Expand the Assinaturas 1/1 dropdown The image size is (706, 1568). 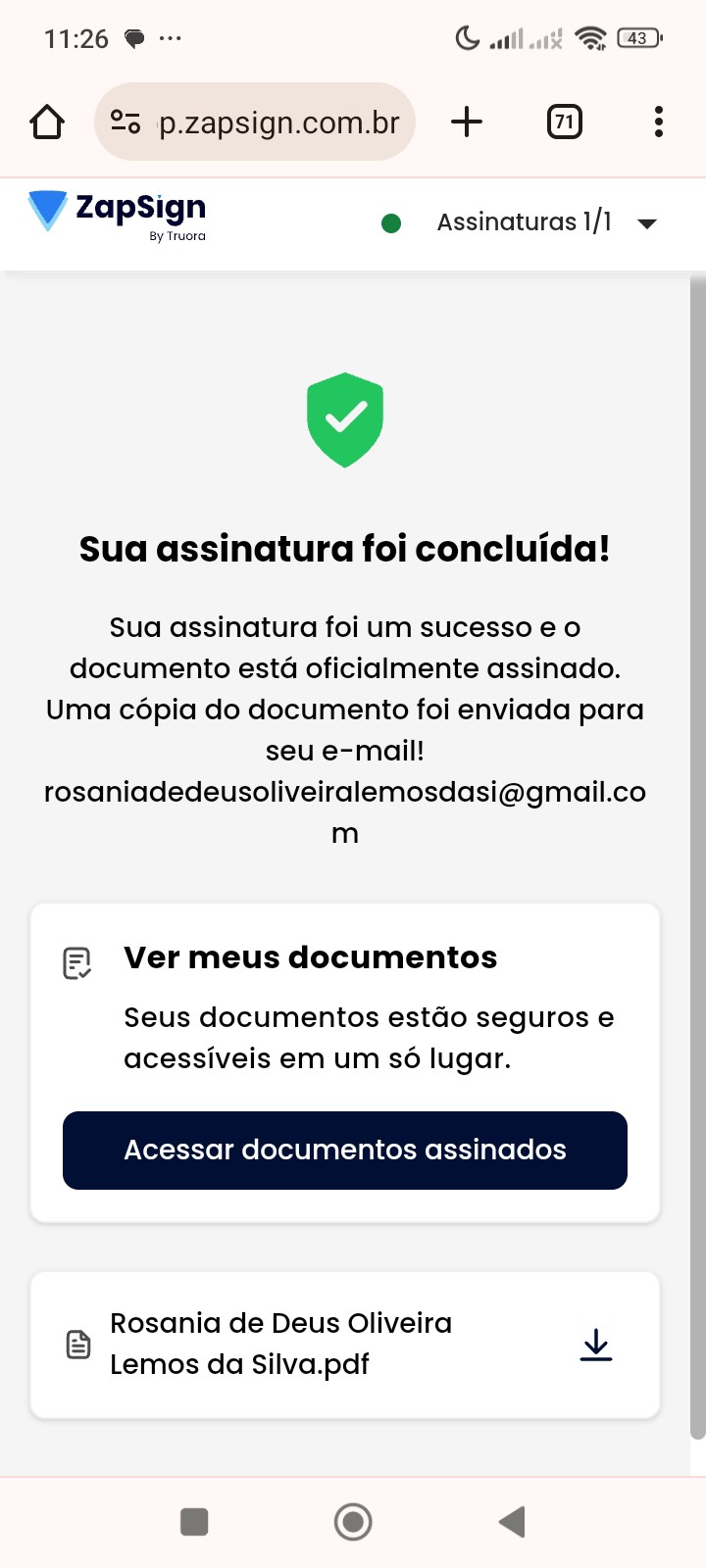(646, 223)
